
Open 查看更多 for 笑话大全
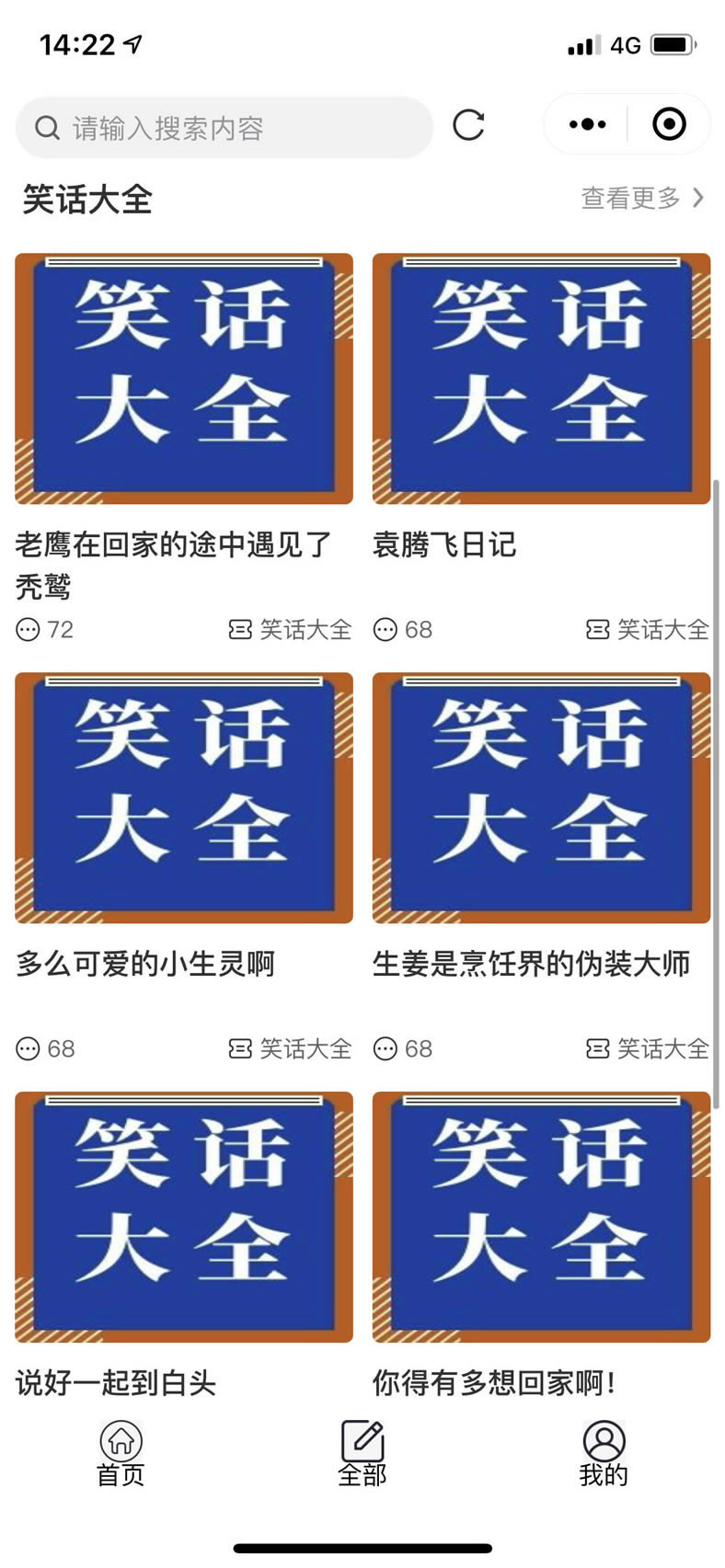click(x=642, y=198)
